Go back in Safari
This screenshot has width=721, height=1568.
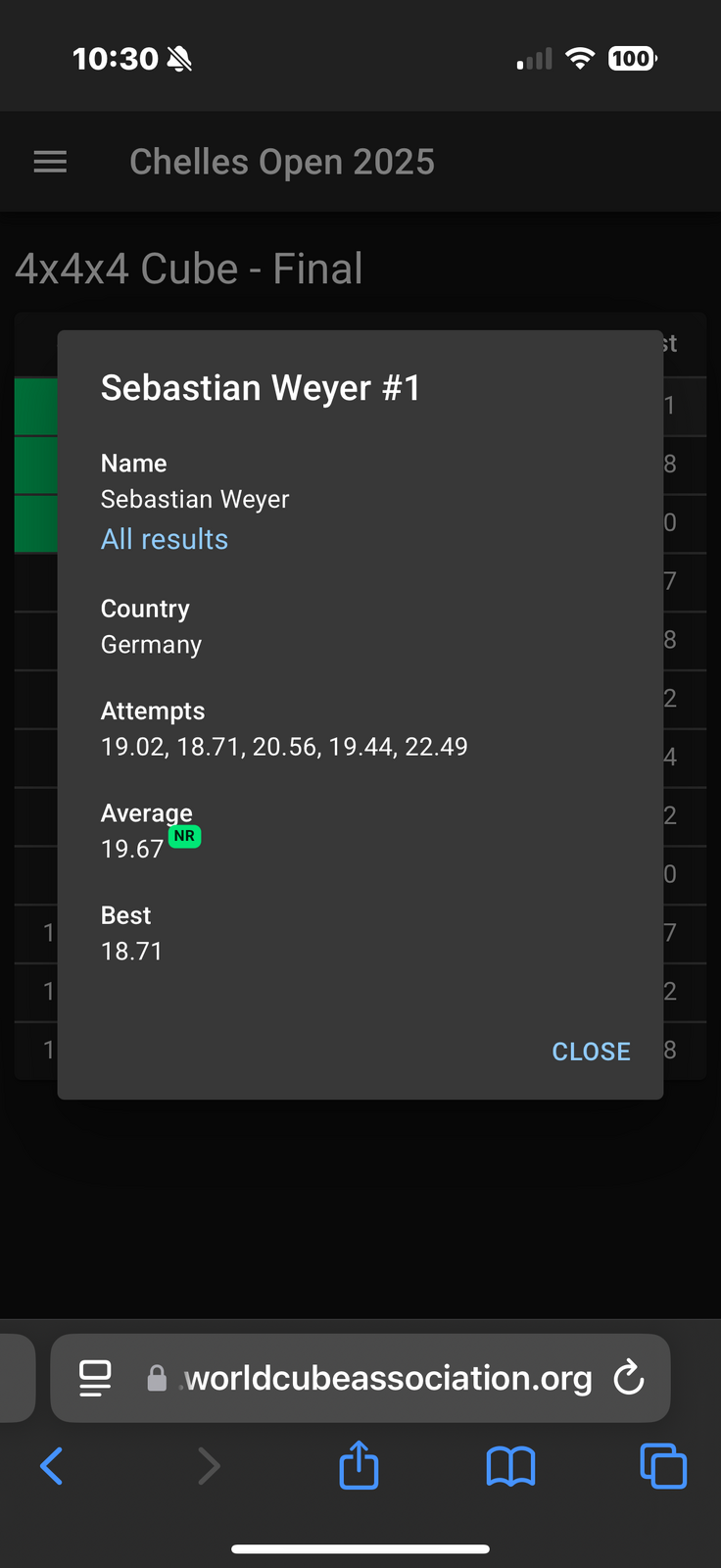pyautogui.click(x=52, y=1466)
